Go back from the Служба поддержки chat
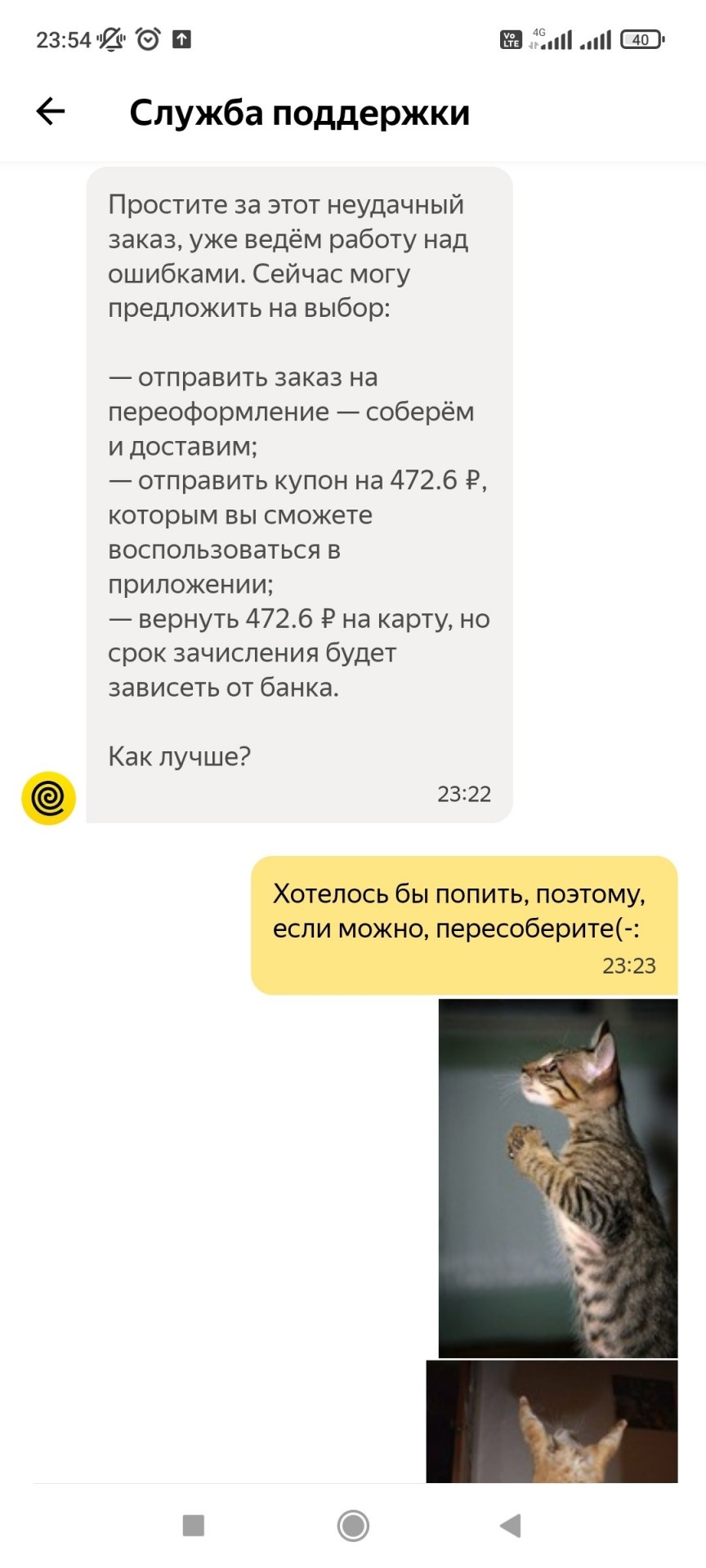 tap(51, 112)
